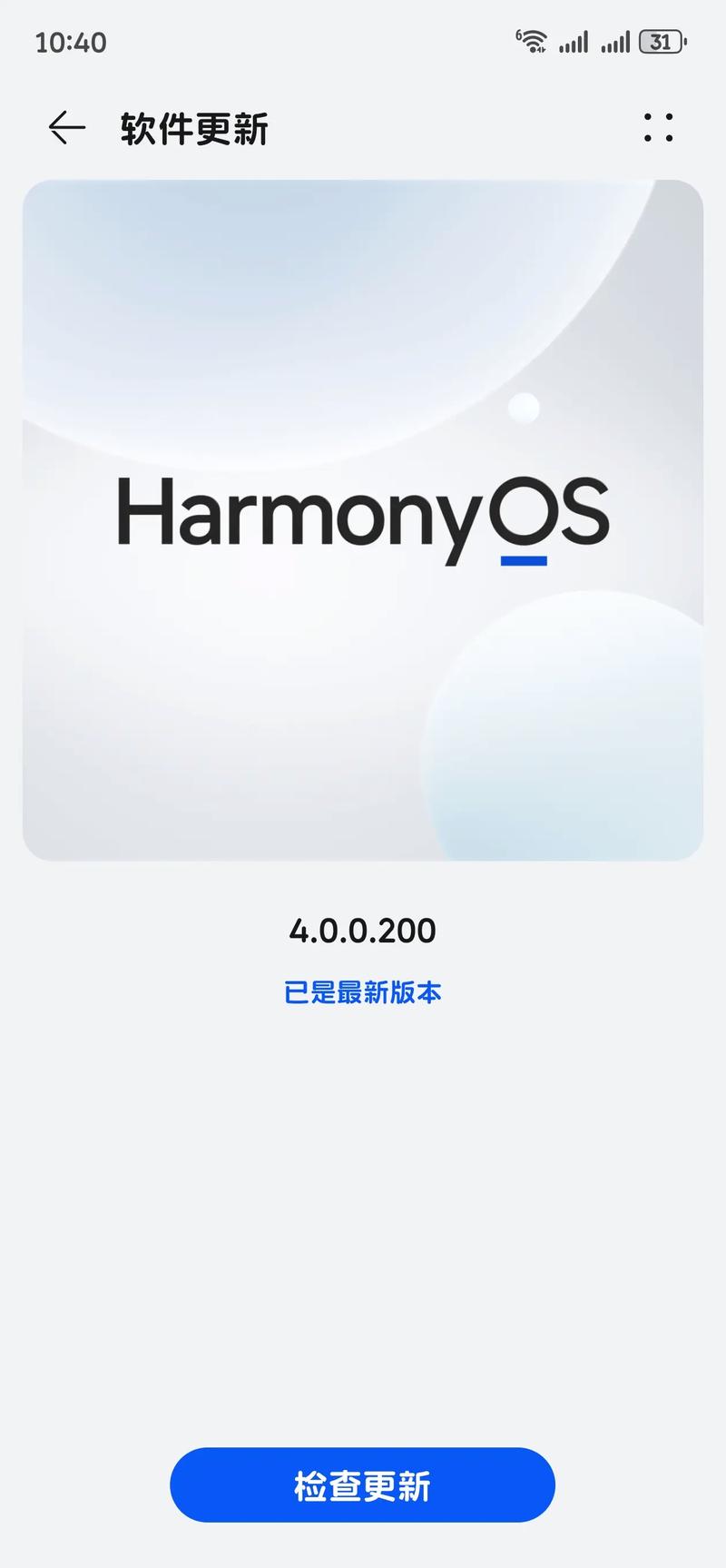Tap the second SIM signal bars icon

coord(618,42)
